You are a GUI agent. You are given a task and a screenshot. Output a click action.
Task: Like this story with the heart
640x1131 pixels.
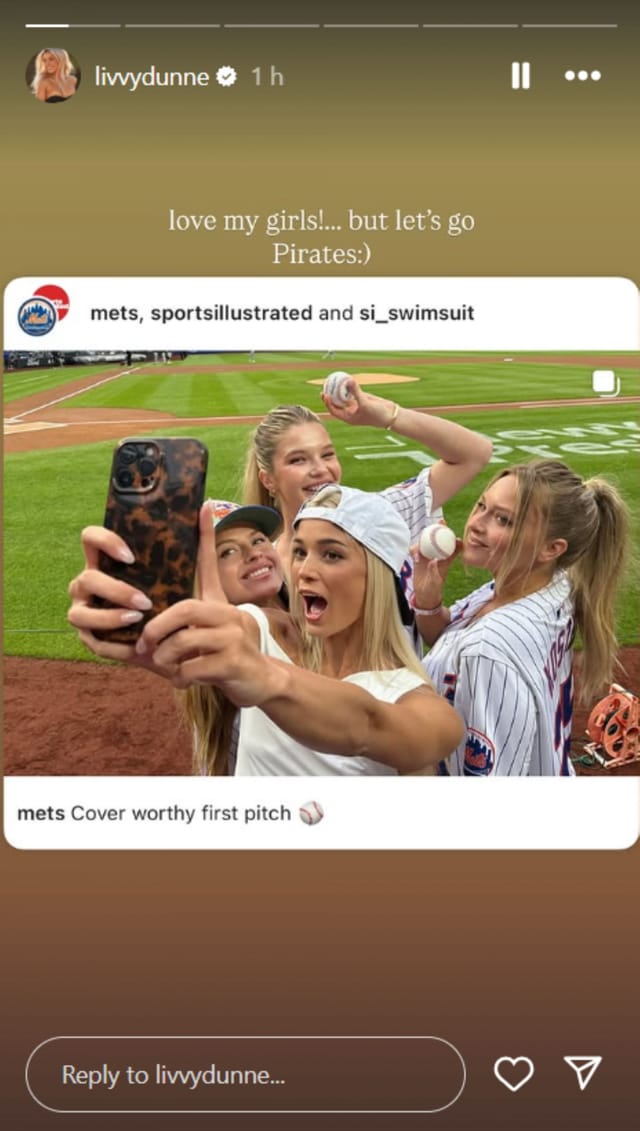click(x=514, y=1074)
